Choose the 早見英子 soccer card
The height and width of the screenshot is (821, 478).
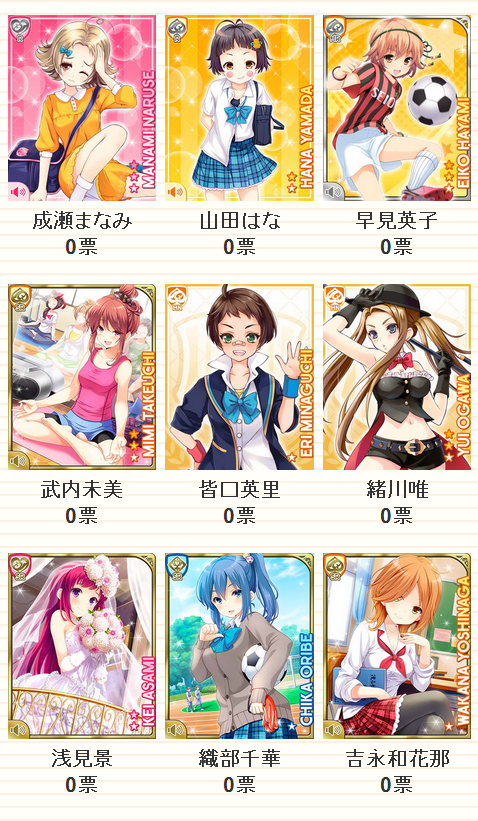click(397, 108)
